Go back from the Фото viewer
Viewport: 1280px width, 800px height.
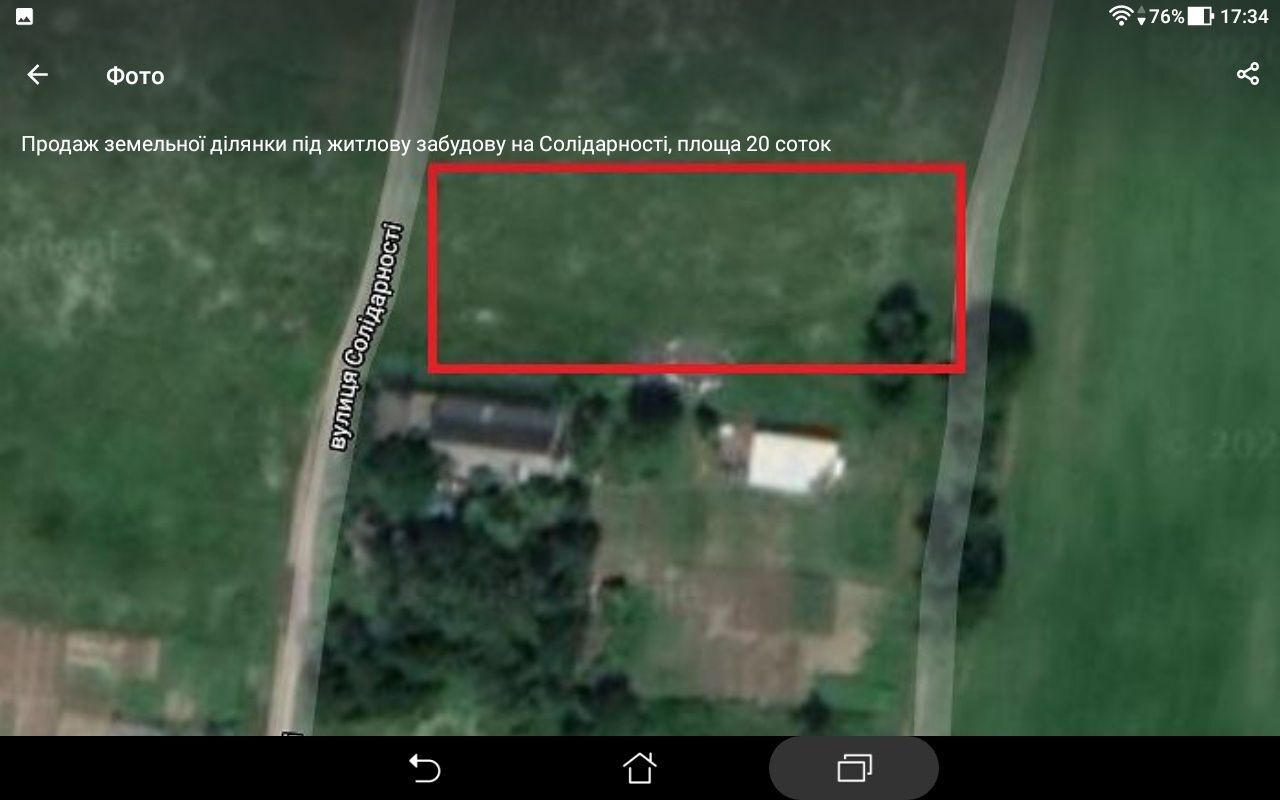[37, 75]
